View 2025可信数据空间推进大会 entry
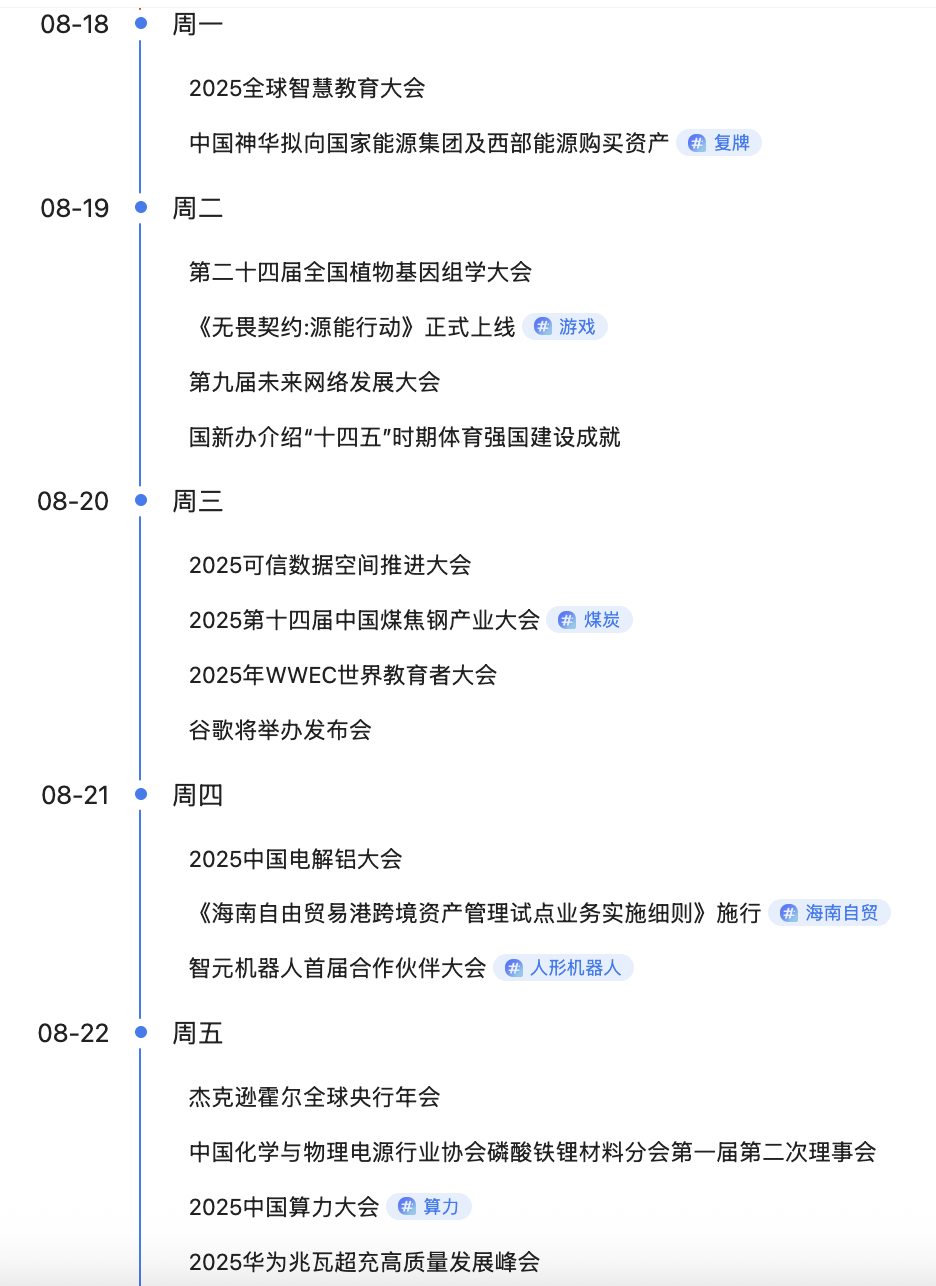The height and width of the screenshot is (1286, 936). (329, 565)
